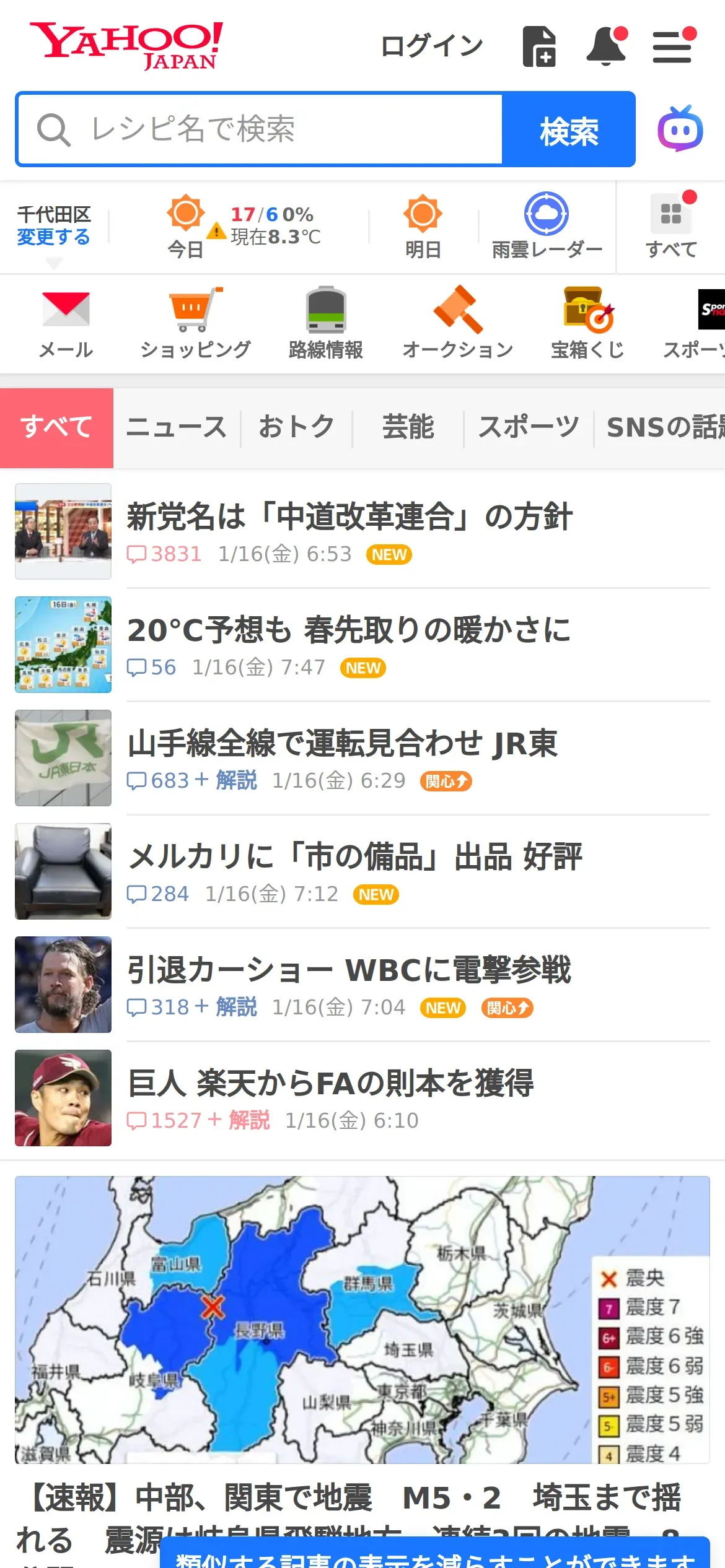Open the purple AI assistant icon
725x1568 pixels.
coord(680,129)
